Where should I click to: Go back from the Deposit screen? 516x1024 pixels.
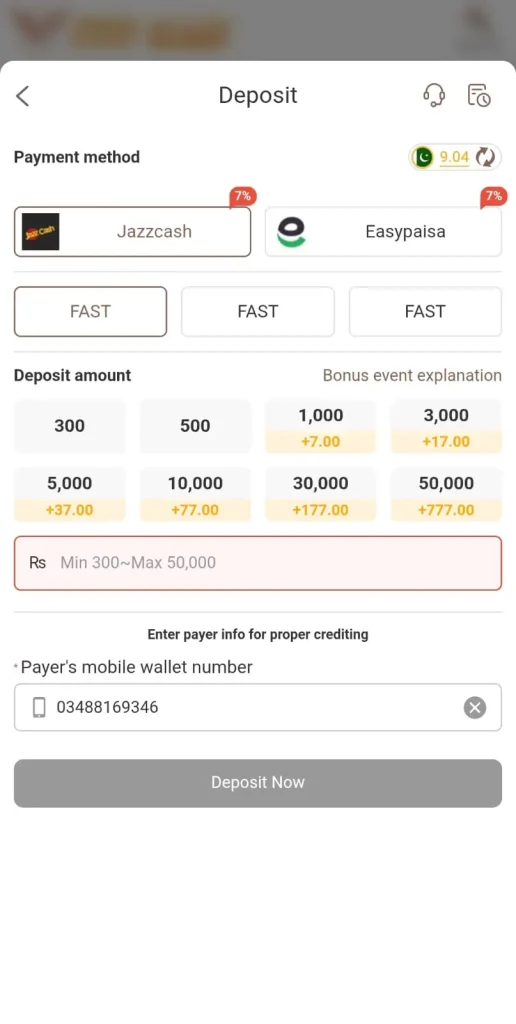(23, 96)
